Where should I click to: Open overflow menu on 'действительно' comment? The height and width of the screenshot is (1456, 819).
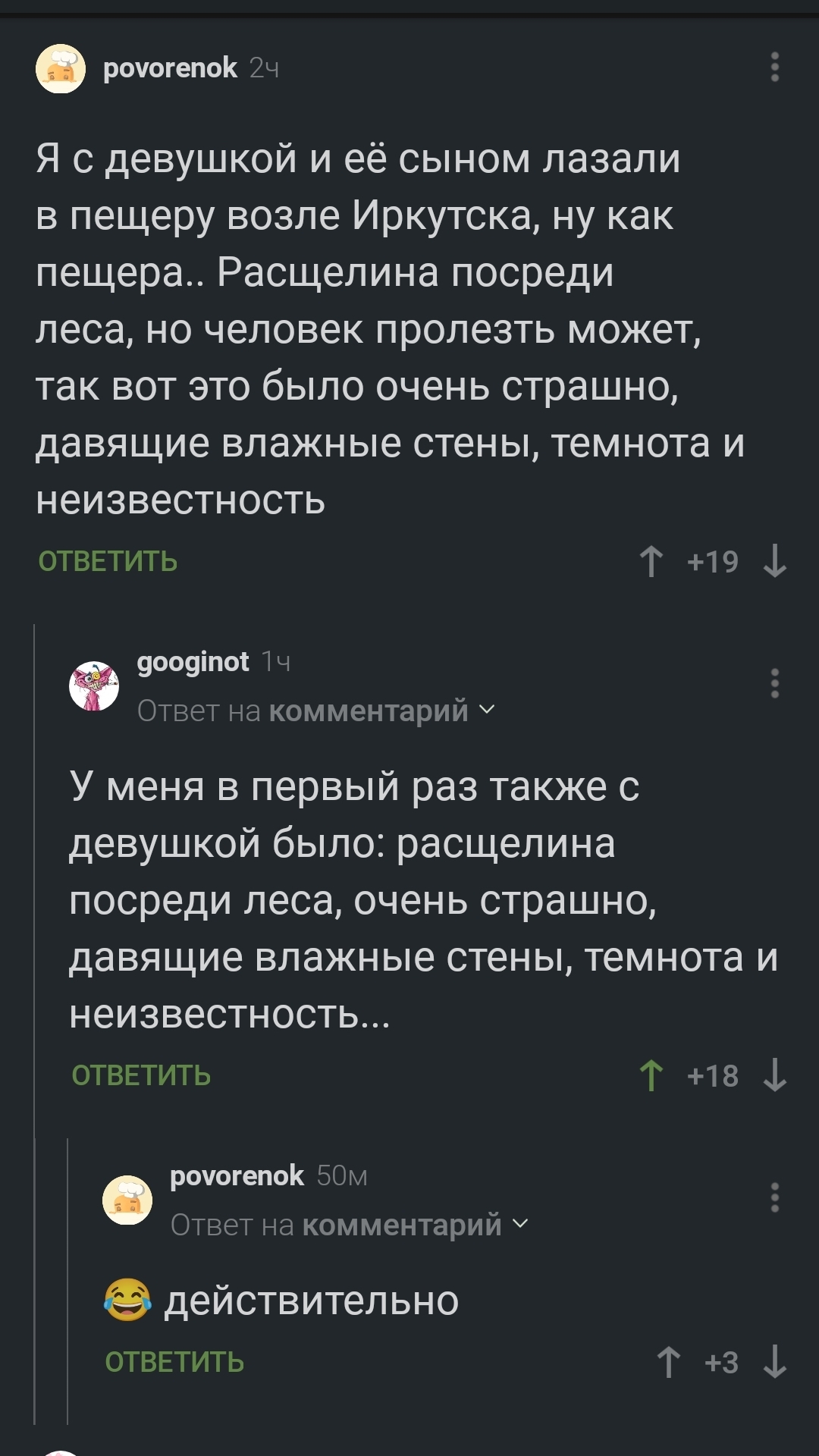click(x=774, y=1197)
